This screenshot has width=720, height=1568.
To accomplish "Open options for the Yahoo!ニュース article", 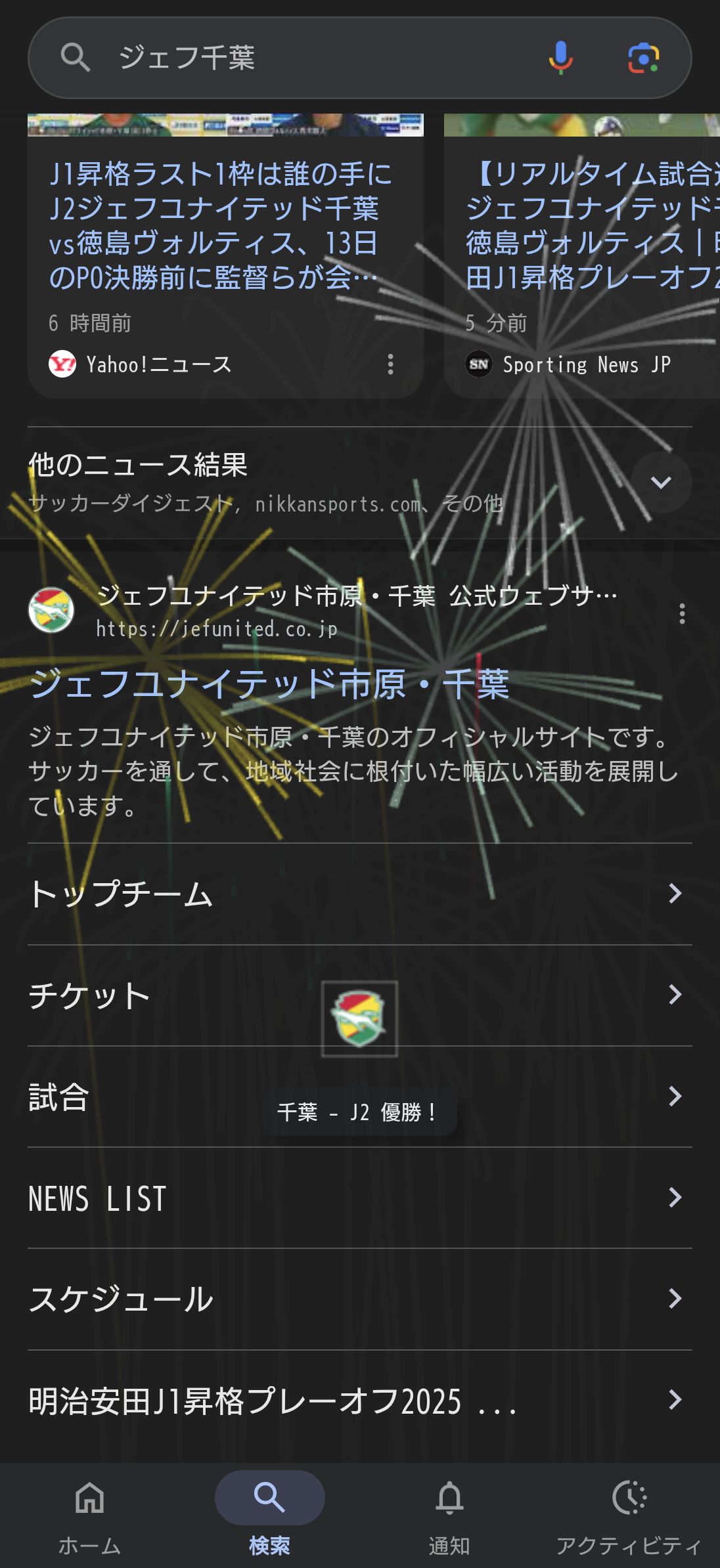I will (x=391, y=364).
